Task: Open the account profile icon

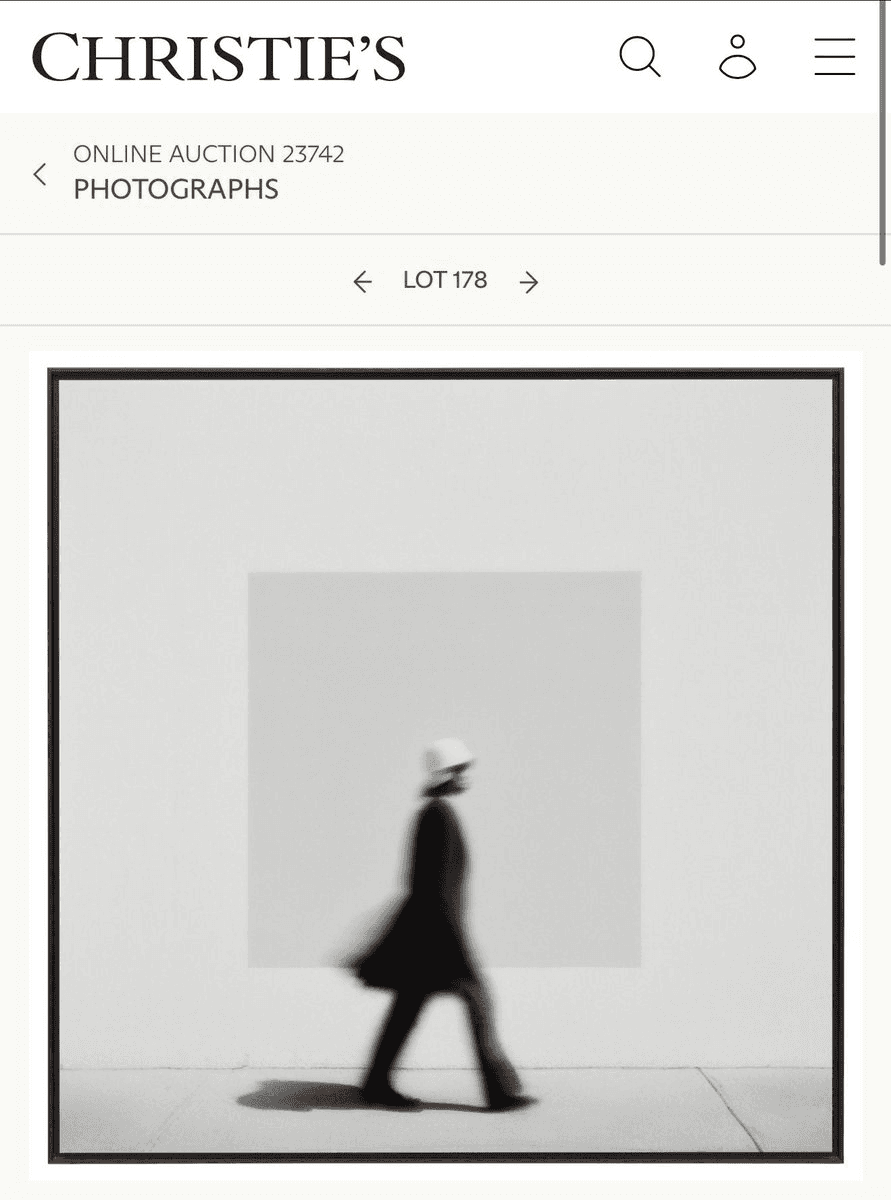Action: [738, 57]
